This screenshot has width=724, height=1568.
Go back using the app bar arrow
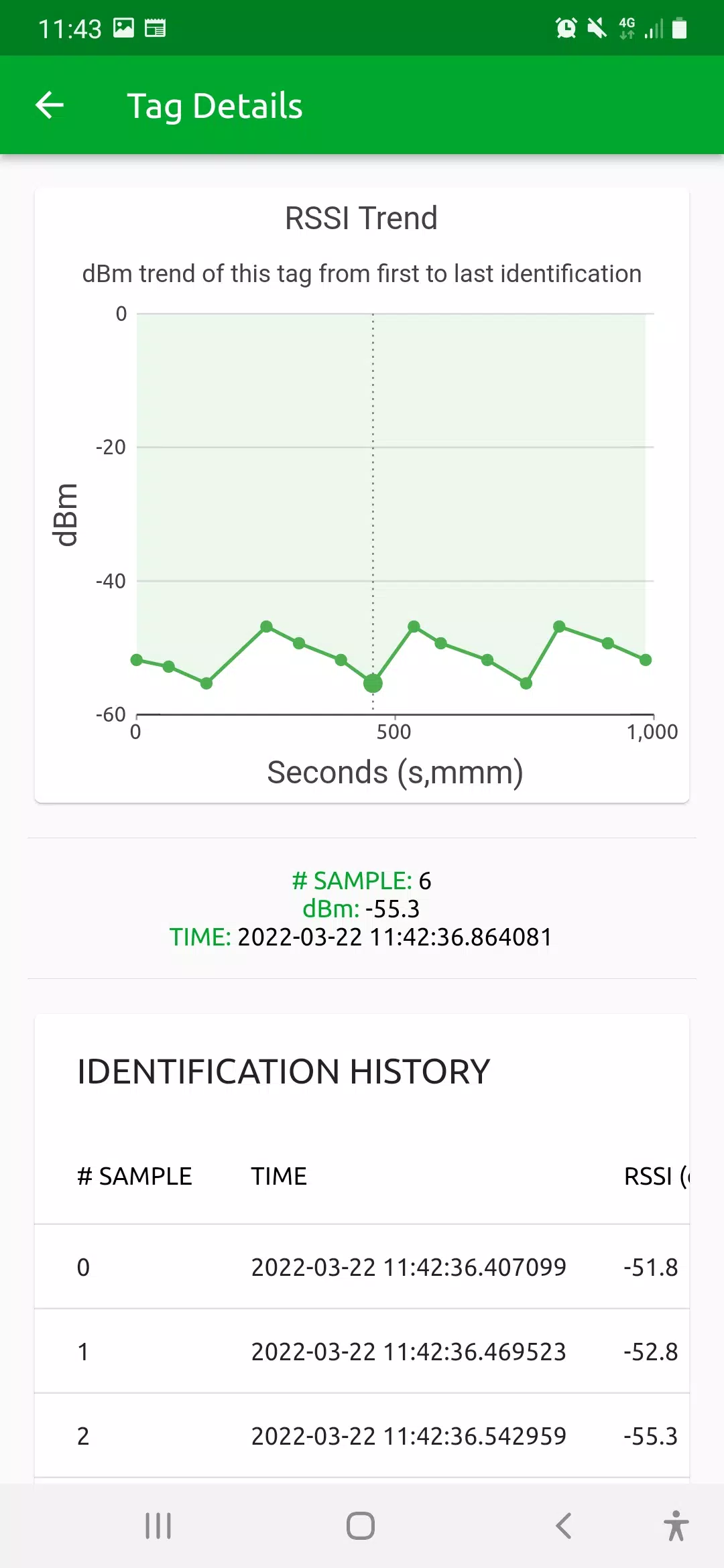pyautogui.click(x=50, y=105)
